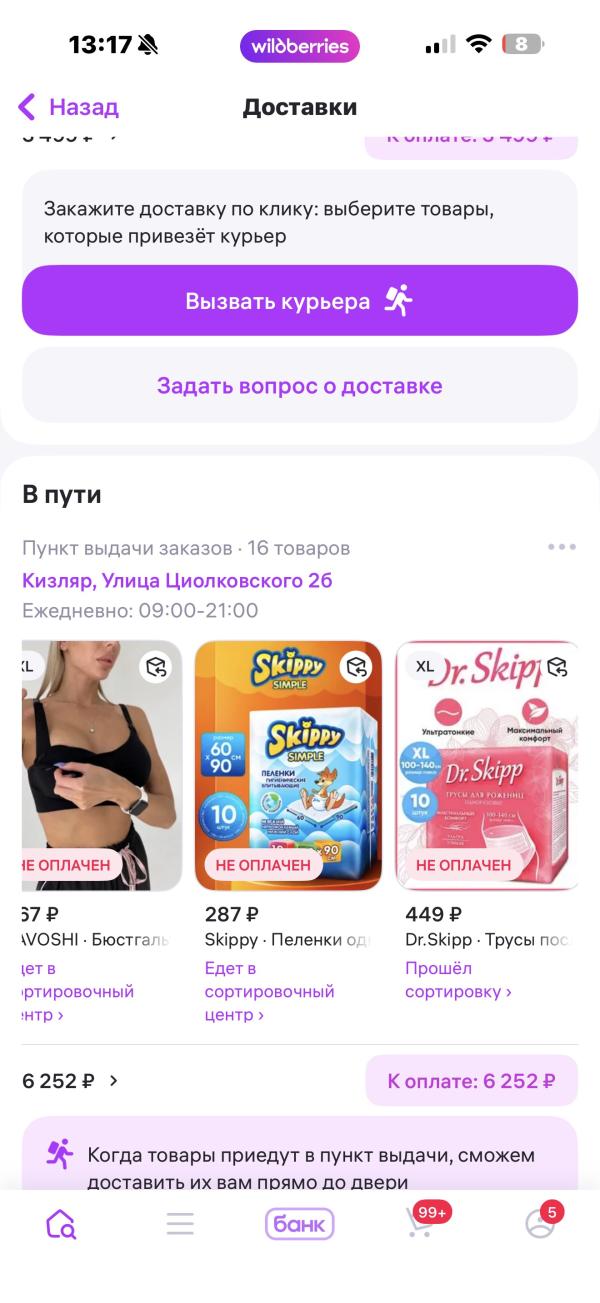The height and width of the screenshot is (1303, 600).
Task: Open the catalog menu tab
Action: 180,1223
